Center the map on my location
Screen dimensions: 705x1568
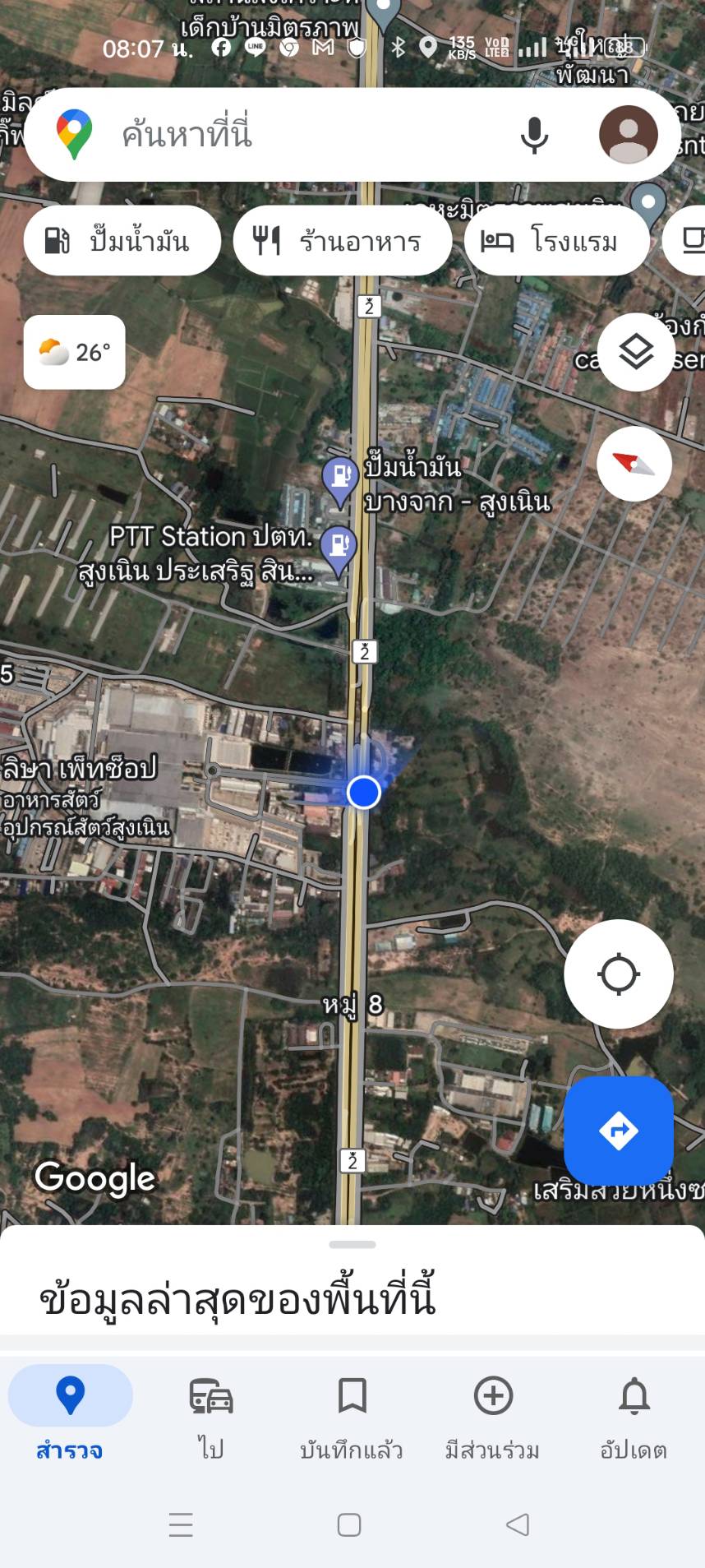coord(619,974)
